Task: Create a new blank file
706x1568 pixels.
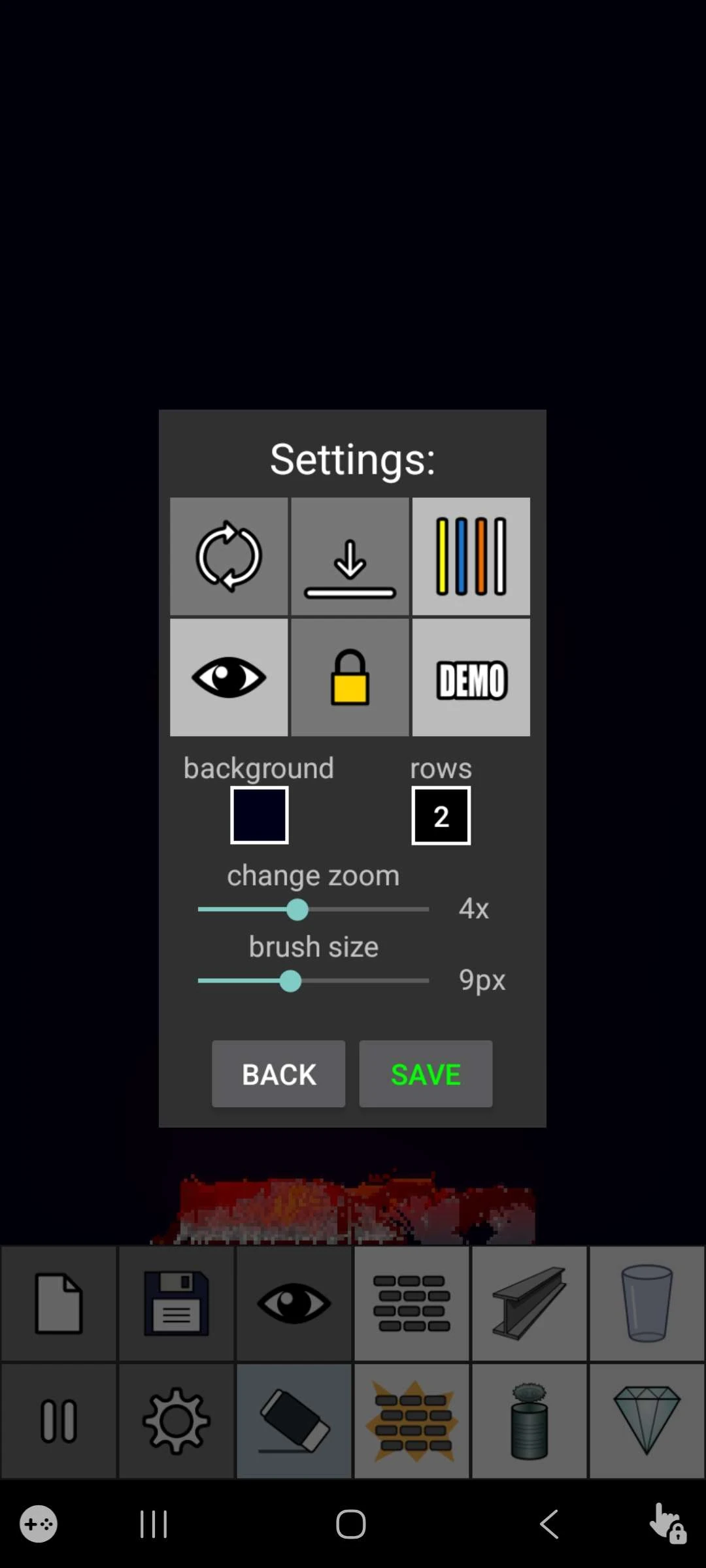Action: pos(59,1303)
